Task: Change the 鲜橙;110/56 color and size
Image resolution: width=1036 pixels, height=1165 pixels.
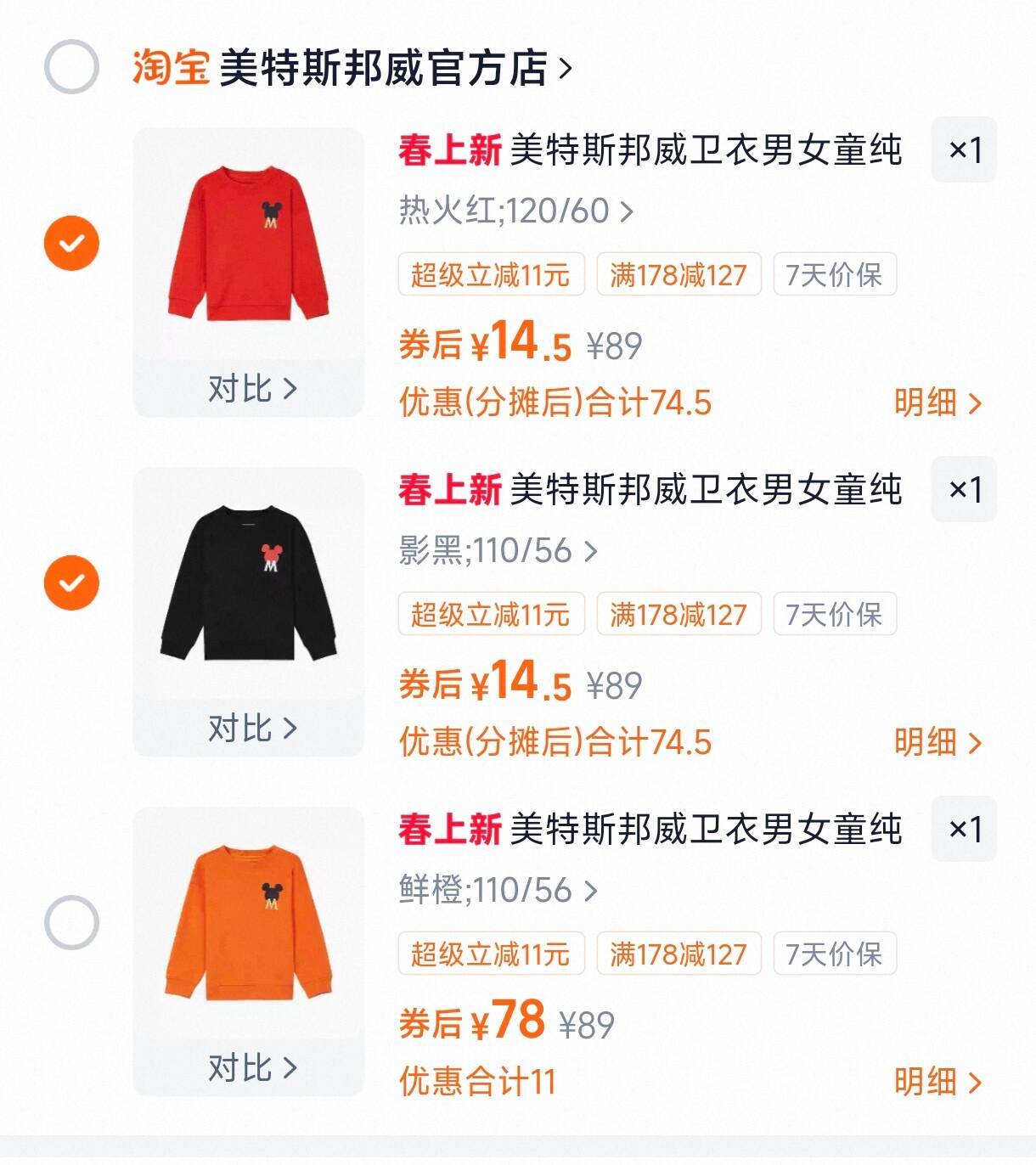Action: pos(498,890)
